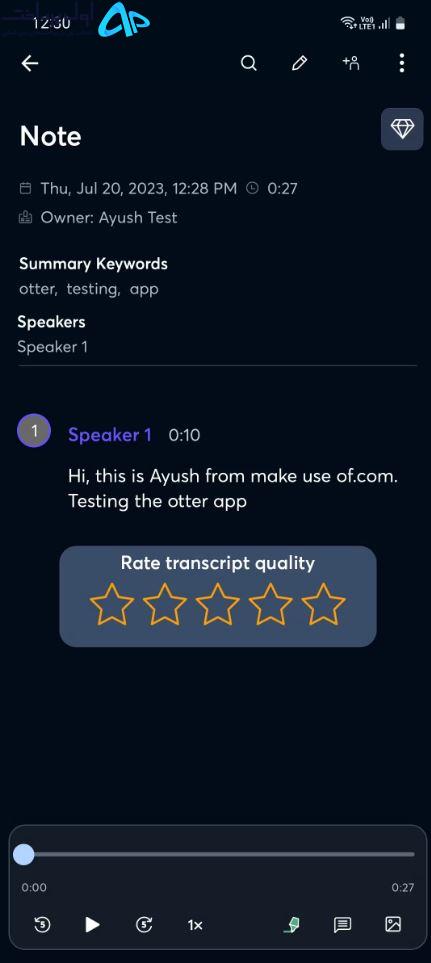Open Speaker 1 label in transcript

pos(110,435)
